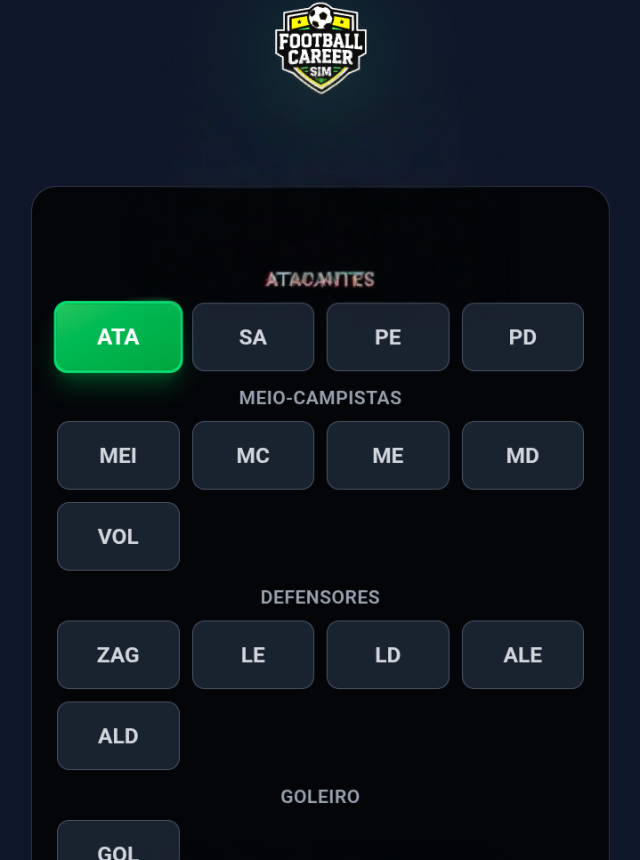Pick the GOL goalkeeper position
The width and height of the screenshot is (640, 860).
point(118,845)
